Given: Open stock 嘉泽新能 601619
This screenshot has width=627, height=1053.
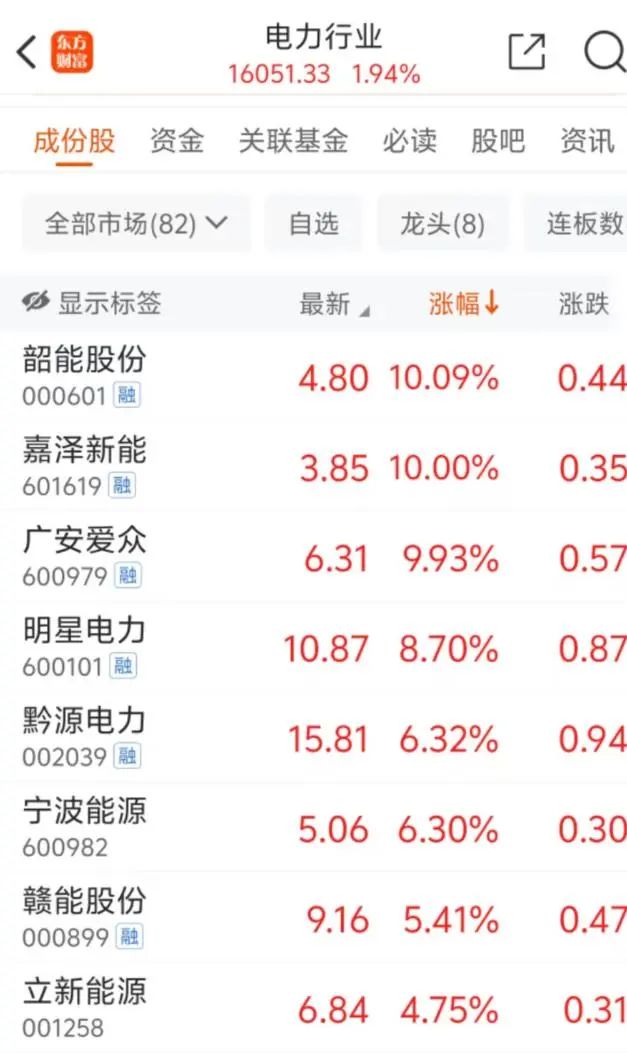Looking at the screenshot, I should point(85,467).
